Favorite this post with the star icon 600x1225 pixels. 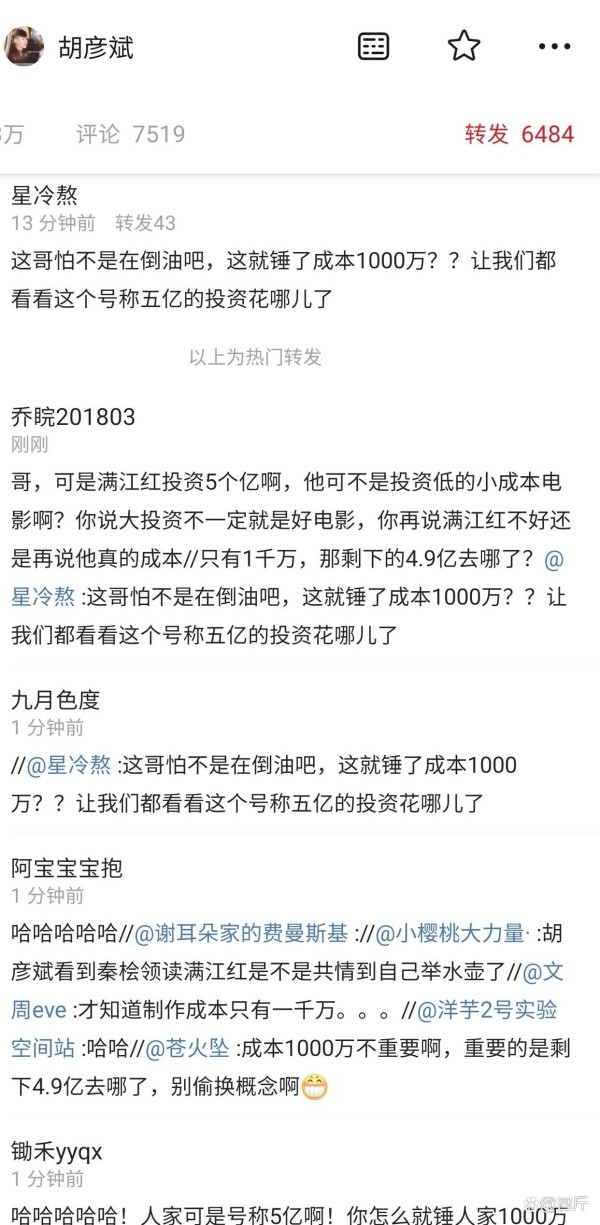(x=463, y=46)
